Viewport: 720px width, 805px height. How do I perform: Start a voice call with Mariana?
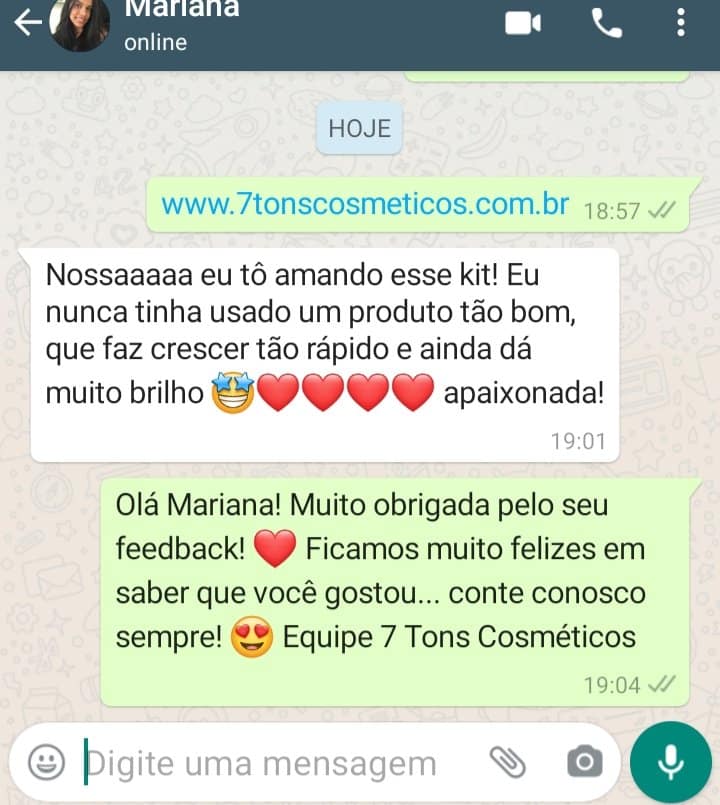pos(606,23)
